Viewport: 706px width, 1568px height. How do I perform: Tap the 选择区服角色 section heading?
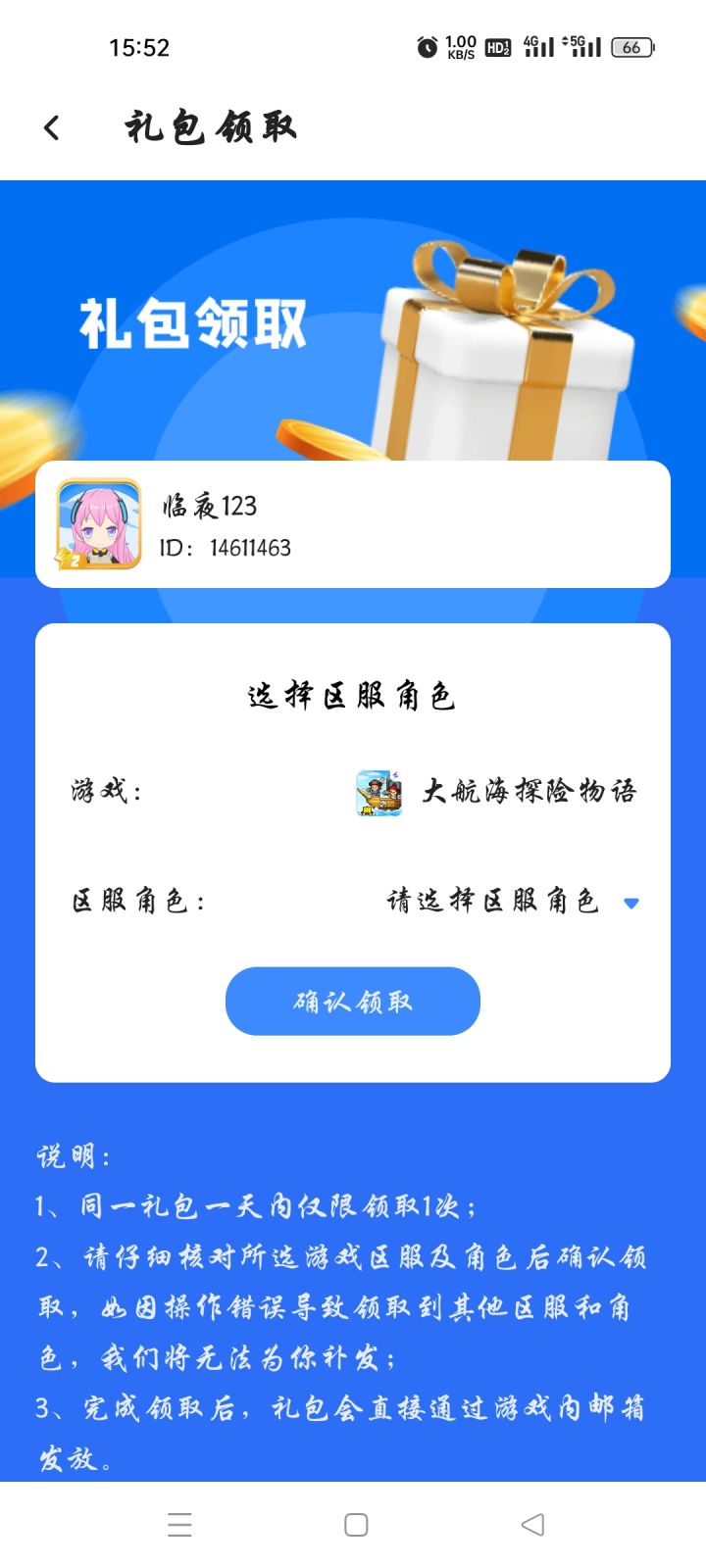pyautogui.click(x=352, y=695)
